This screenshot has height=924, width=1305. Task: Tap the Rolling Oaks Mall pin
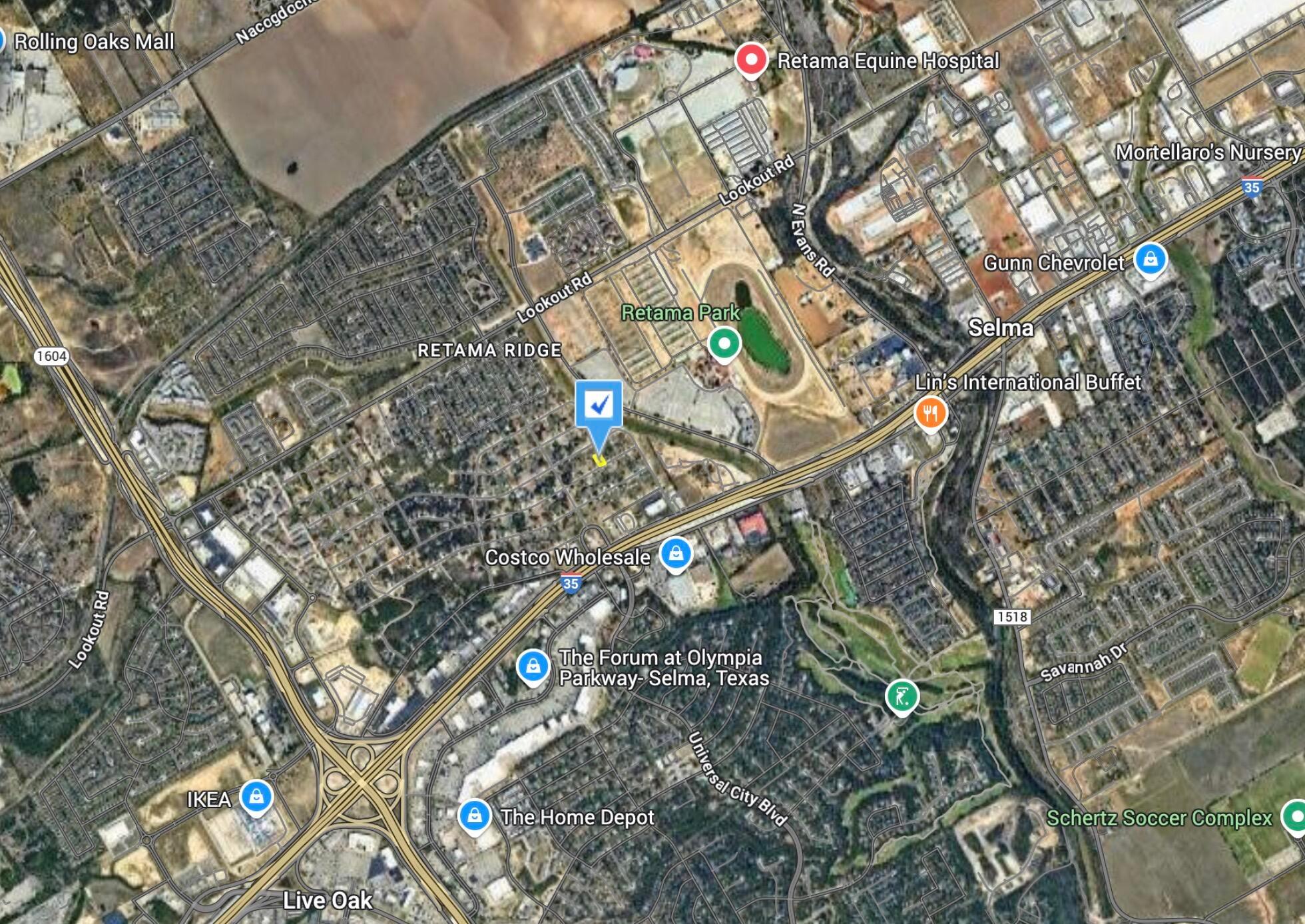(x=3, y=41)
